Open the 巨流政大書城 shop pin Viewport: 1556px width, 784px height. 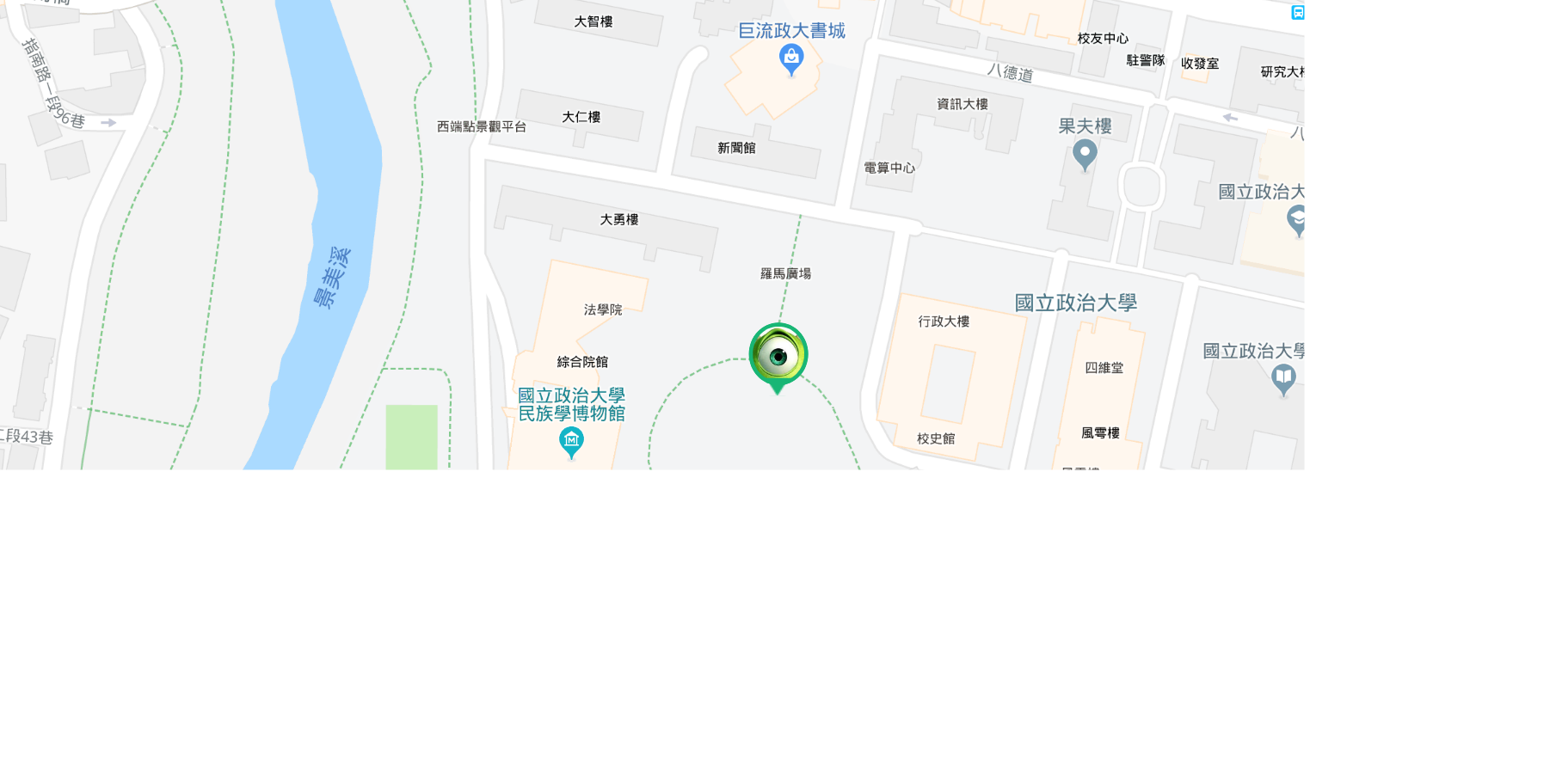tap(790, 58)
